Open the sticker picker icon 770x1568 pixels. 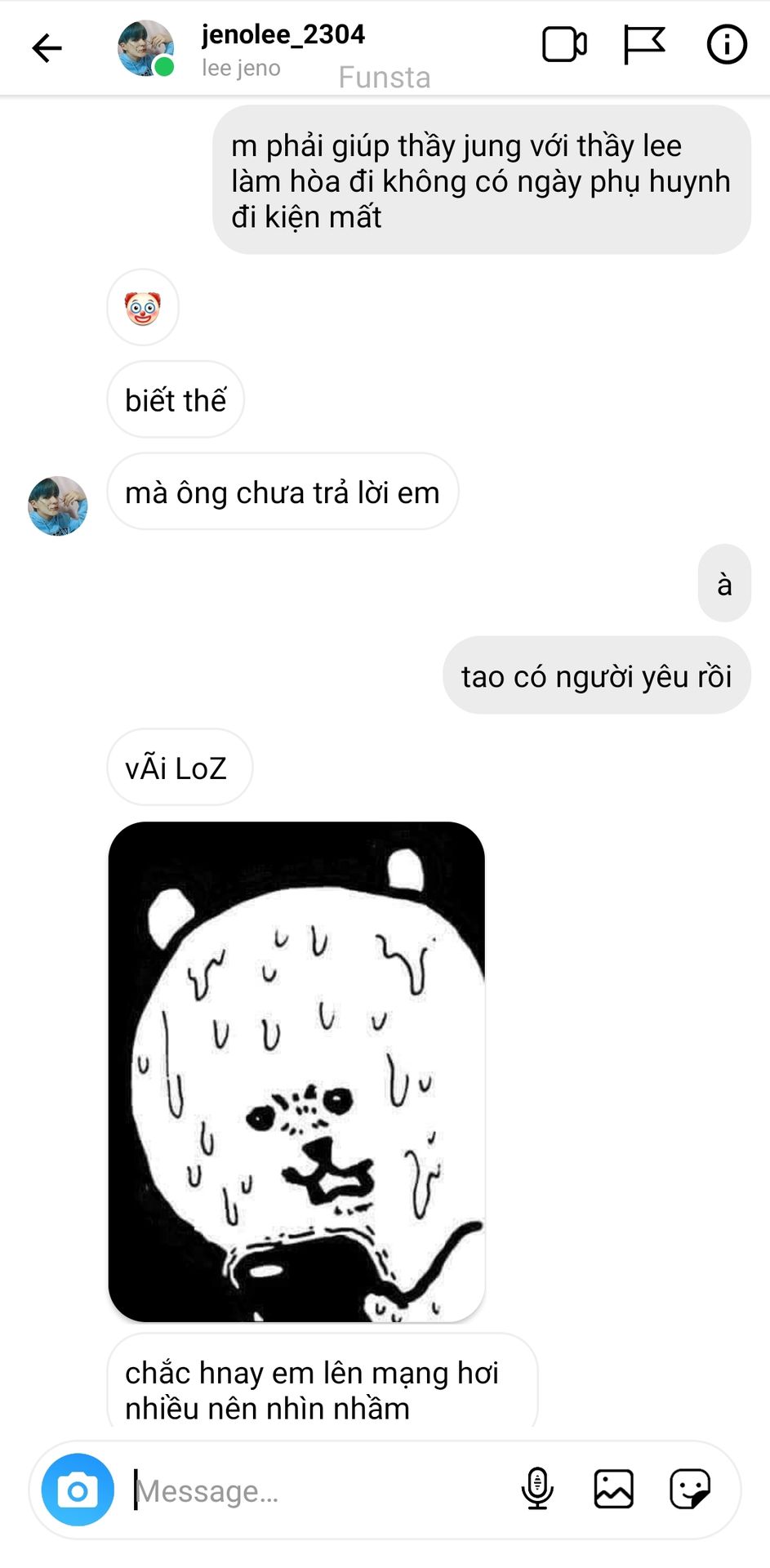pyautogui.click(x=689, y=1489)
